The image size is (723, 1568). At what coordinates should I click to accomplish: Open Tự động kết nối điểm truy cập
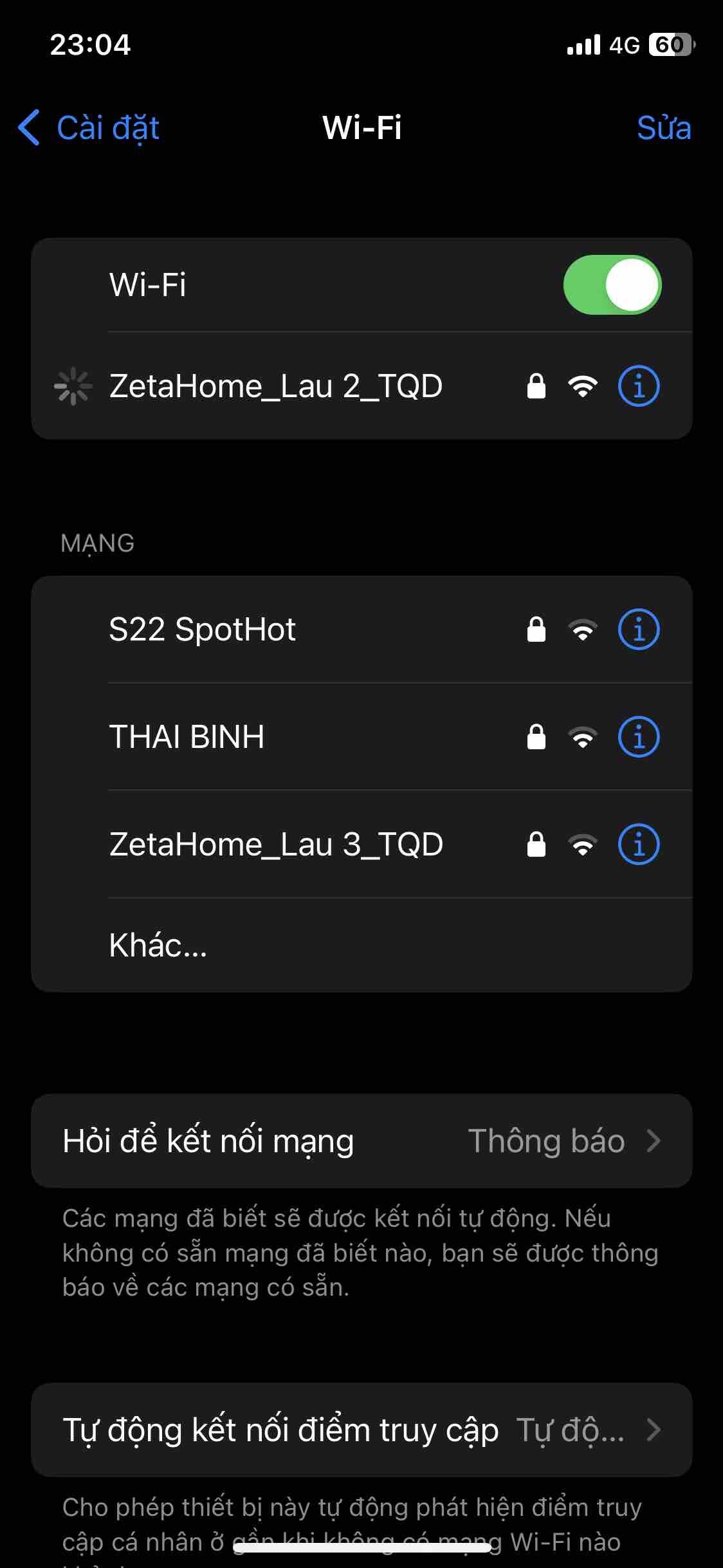[x=361, y=1430]
